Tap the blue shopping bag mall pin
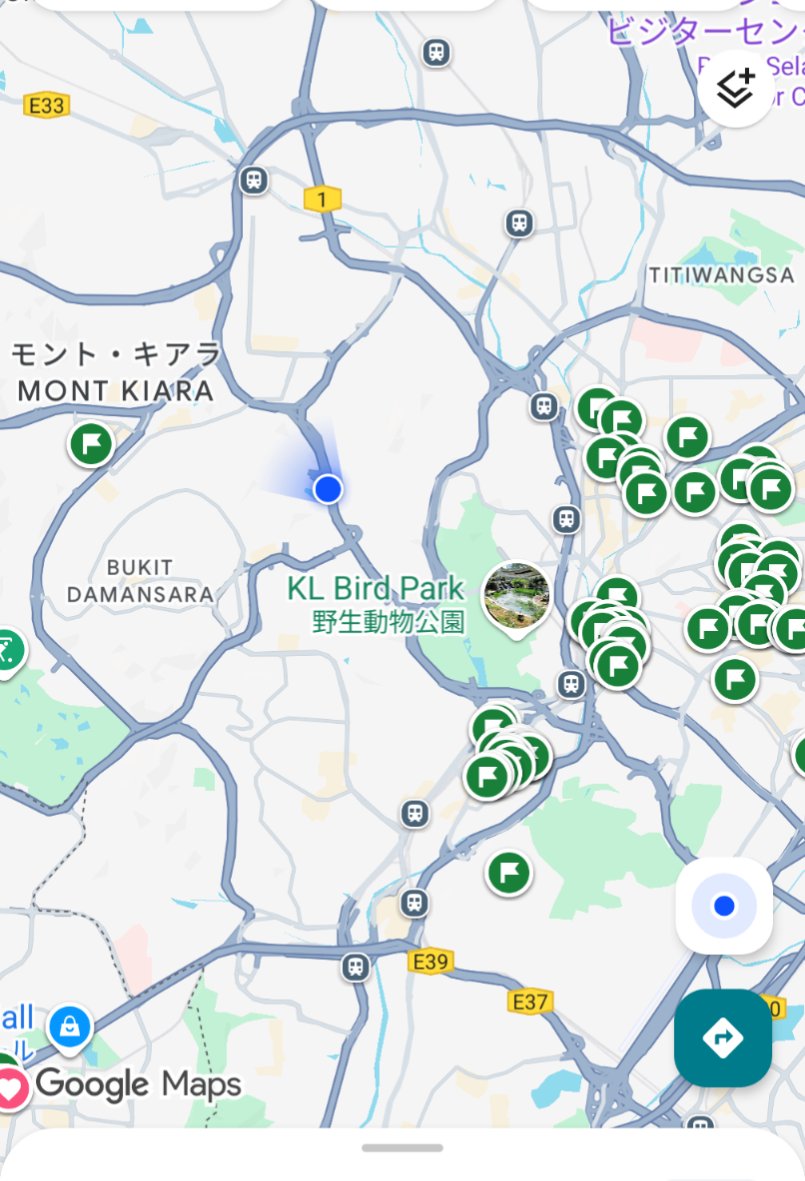805x1181 pixels. coord(69,1027)
